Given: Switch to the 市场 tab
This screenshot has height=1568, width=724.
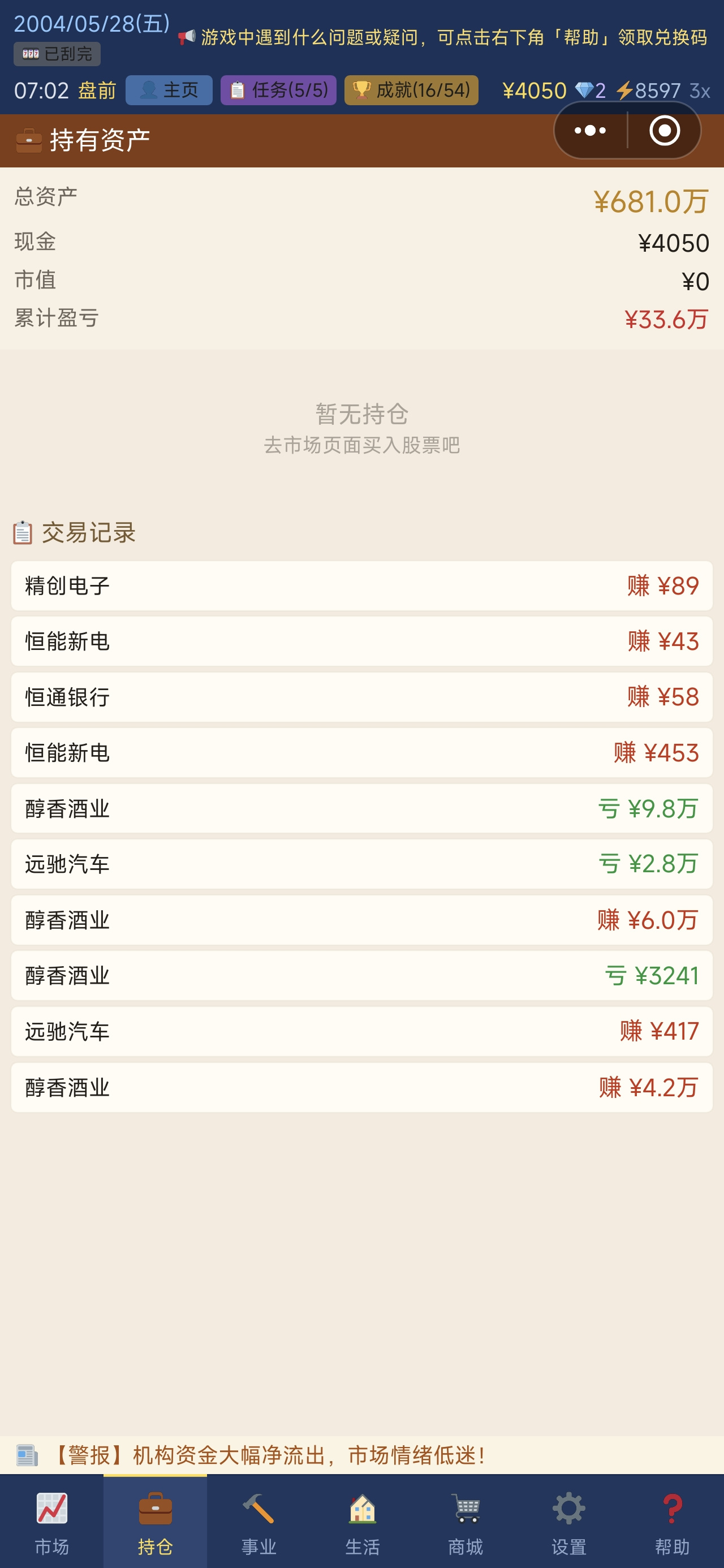Looking at the screenshot, I should click(52, 1521).
